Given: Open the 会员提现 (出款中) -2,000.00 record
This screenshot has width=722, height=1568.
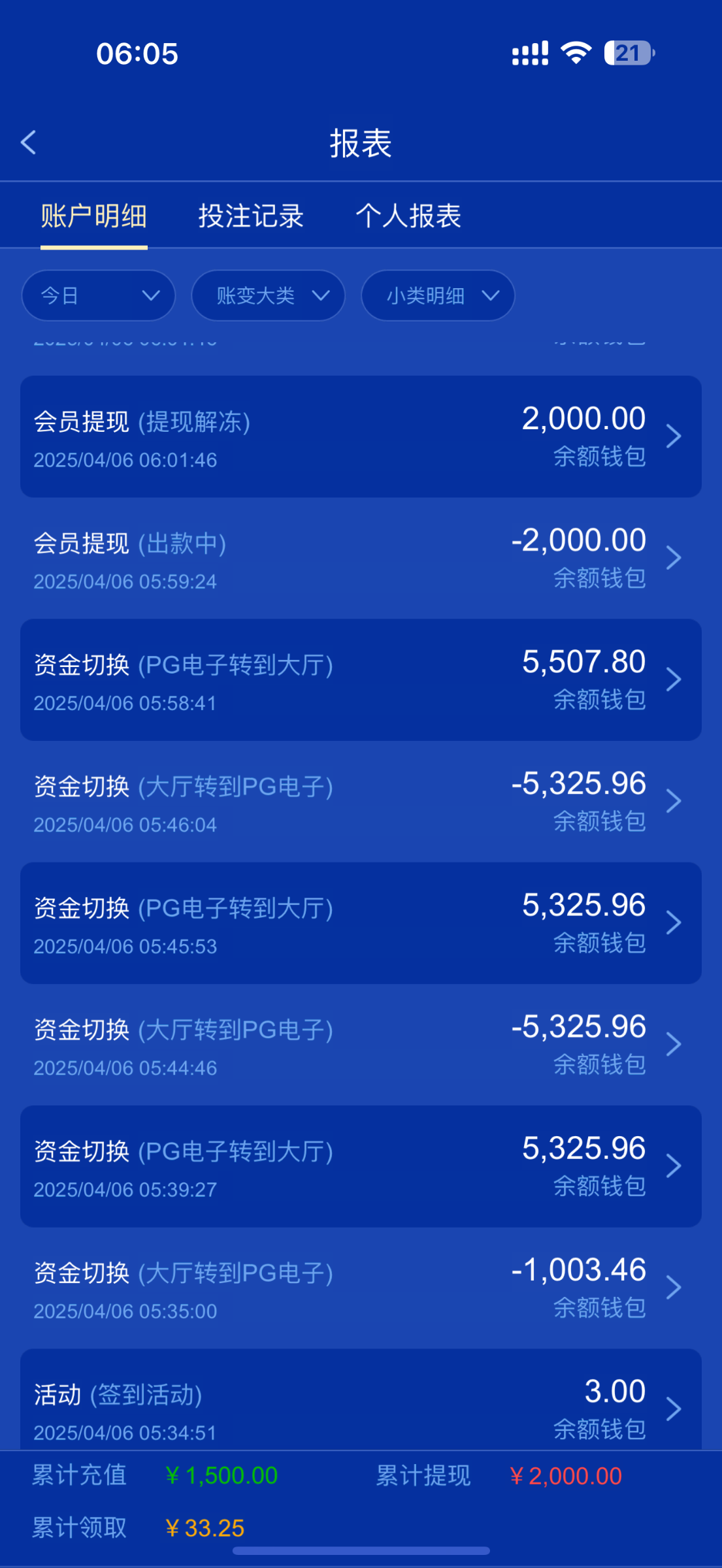Looking at the screenshot, I should click(x=361, y=558).
